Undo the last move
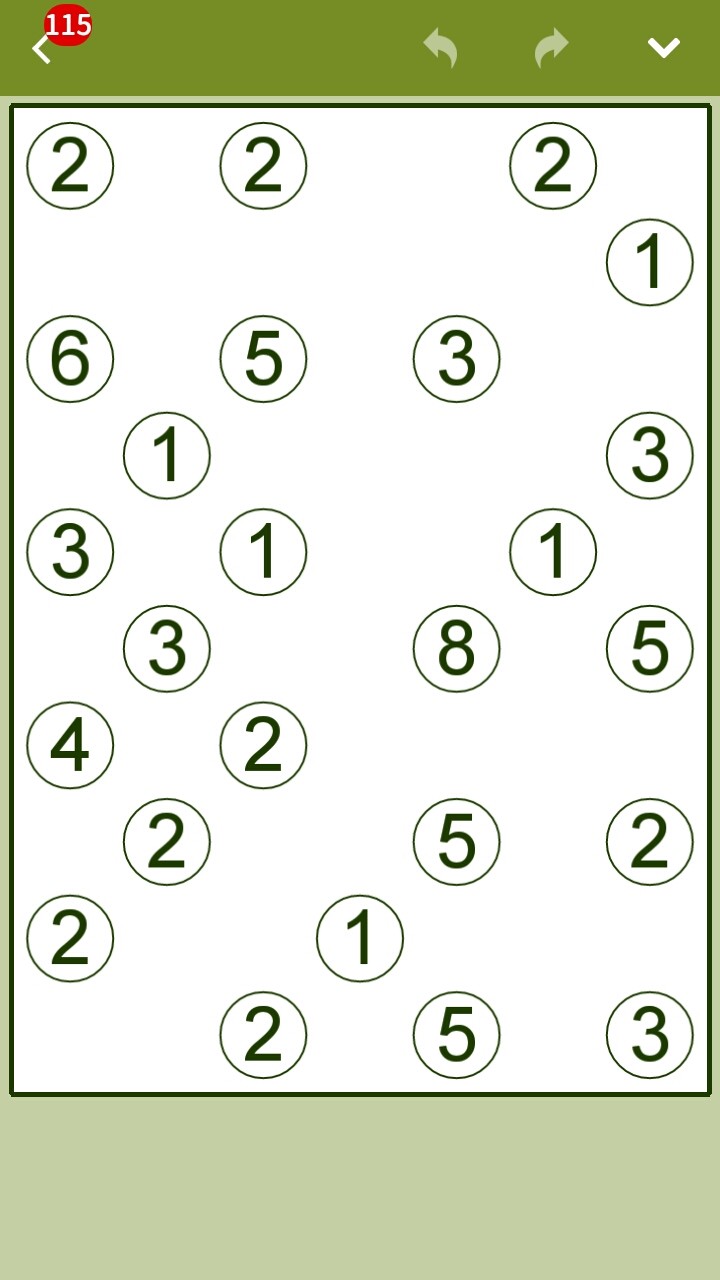 point(440,47)
